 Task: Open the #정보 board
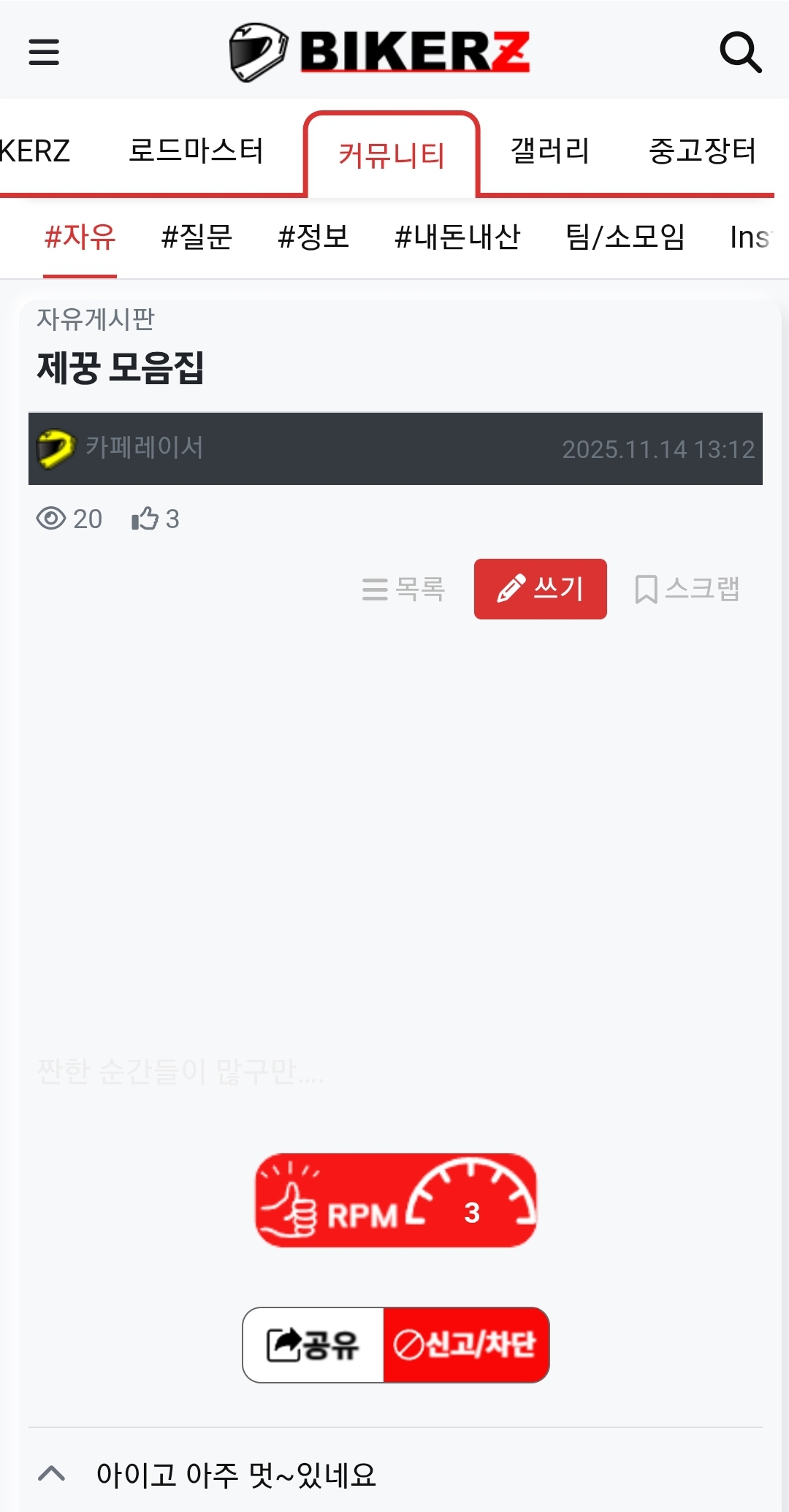point(313,237)
